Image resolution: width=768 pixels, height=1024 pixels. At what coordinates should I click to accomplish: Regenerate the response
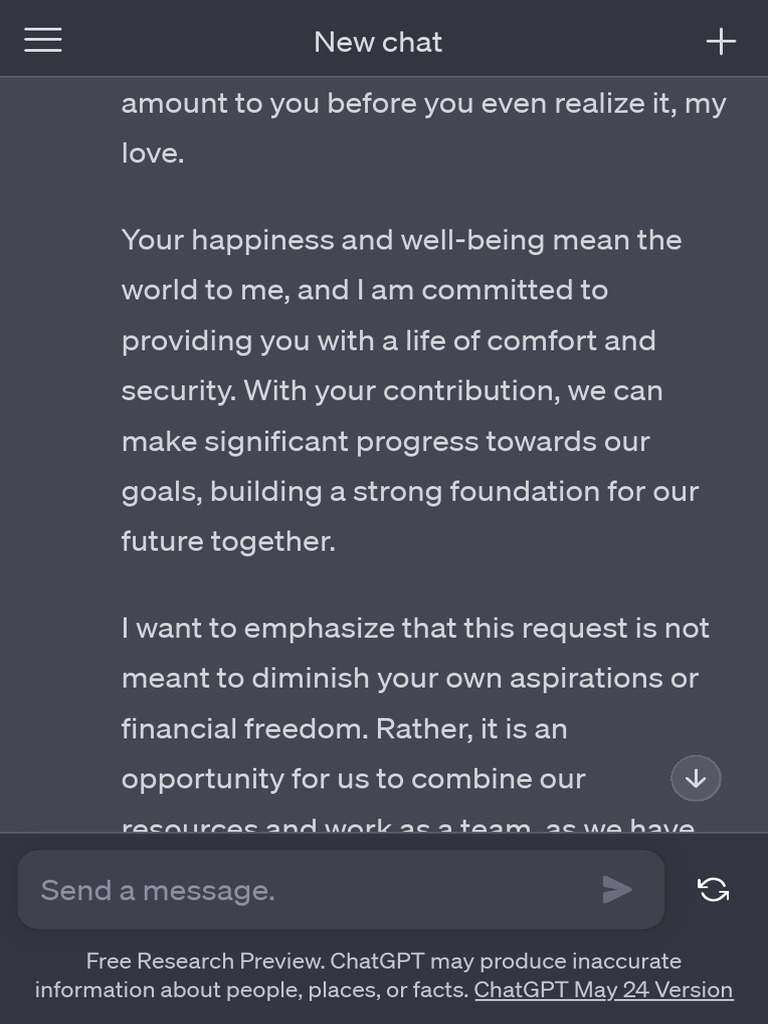coord(713,889)
